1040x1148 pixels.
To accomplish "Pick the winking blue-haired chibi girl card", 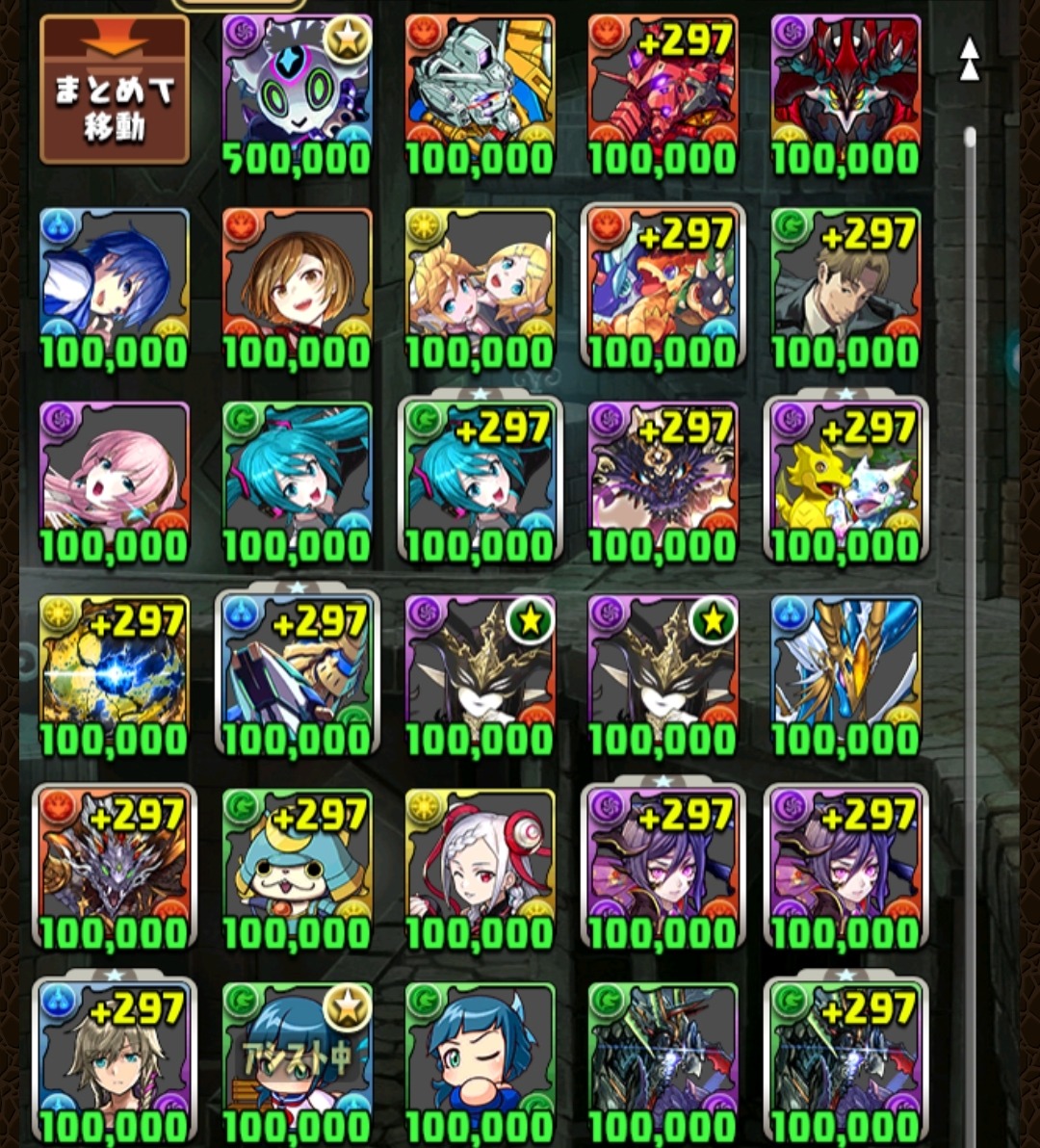I will point(480,1059).
